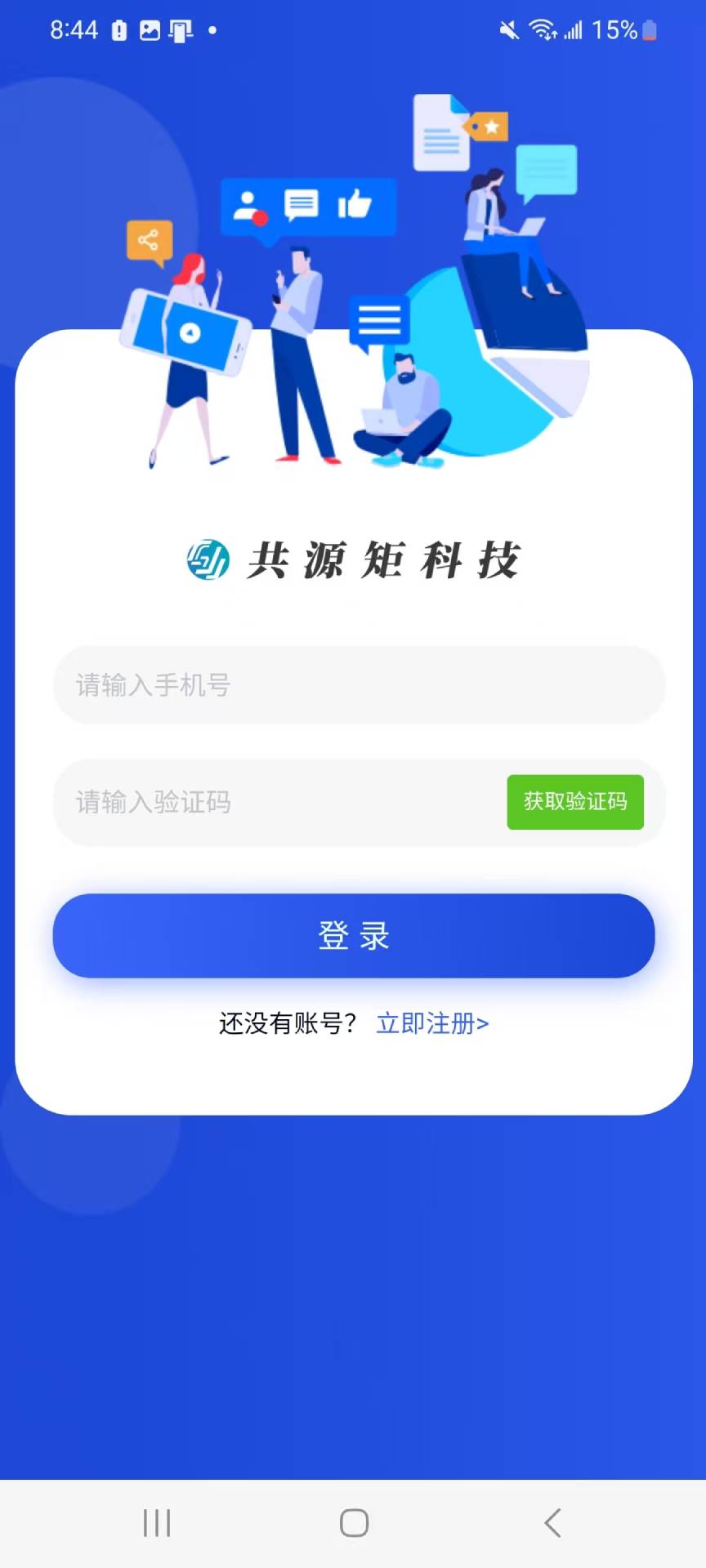Tap the battery warning notification icon
The height and width of the screenshot is (1568, 706).
[x=119, y=29]
